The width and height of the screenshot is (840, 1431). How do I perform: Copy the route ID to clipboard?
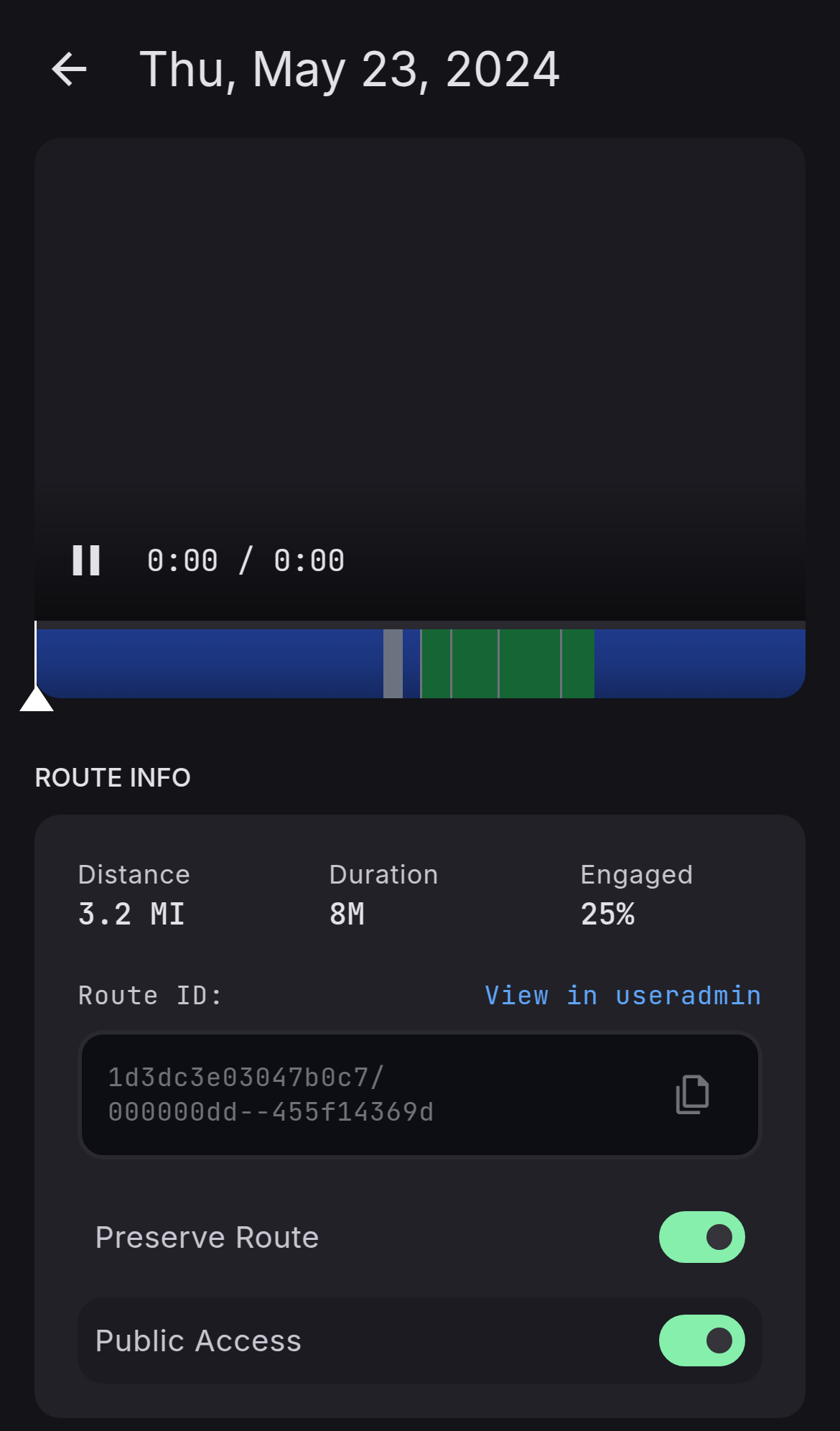(692, 1095)
